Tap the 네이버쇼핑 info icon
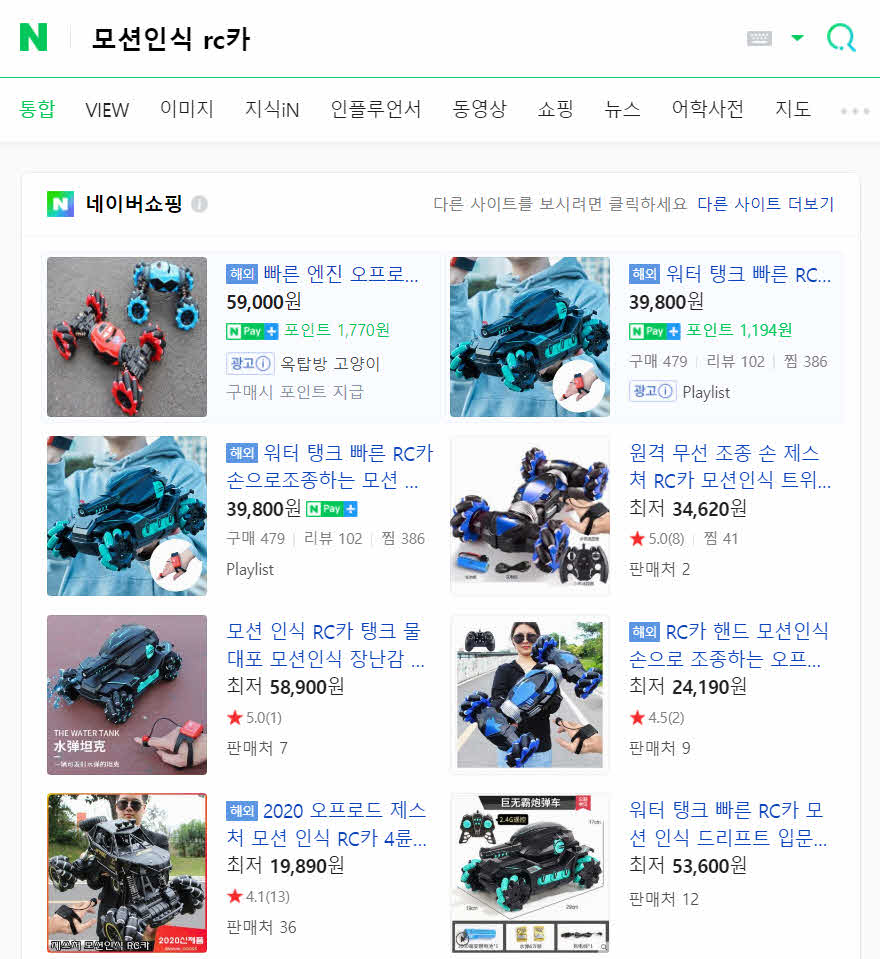Image resolution: width=880 pixels, height=959 pixels. pos(199,204)
